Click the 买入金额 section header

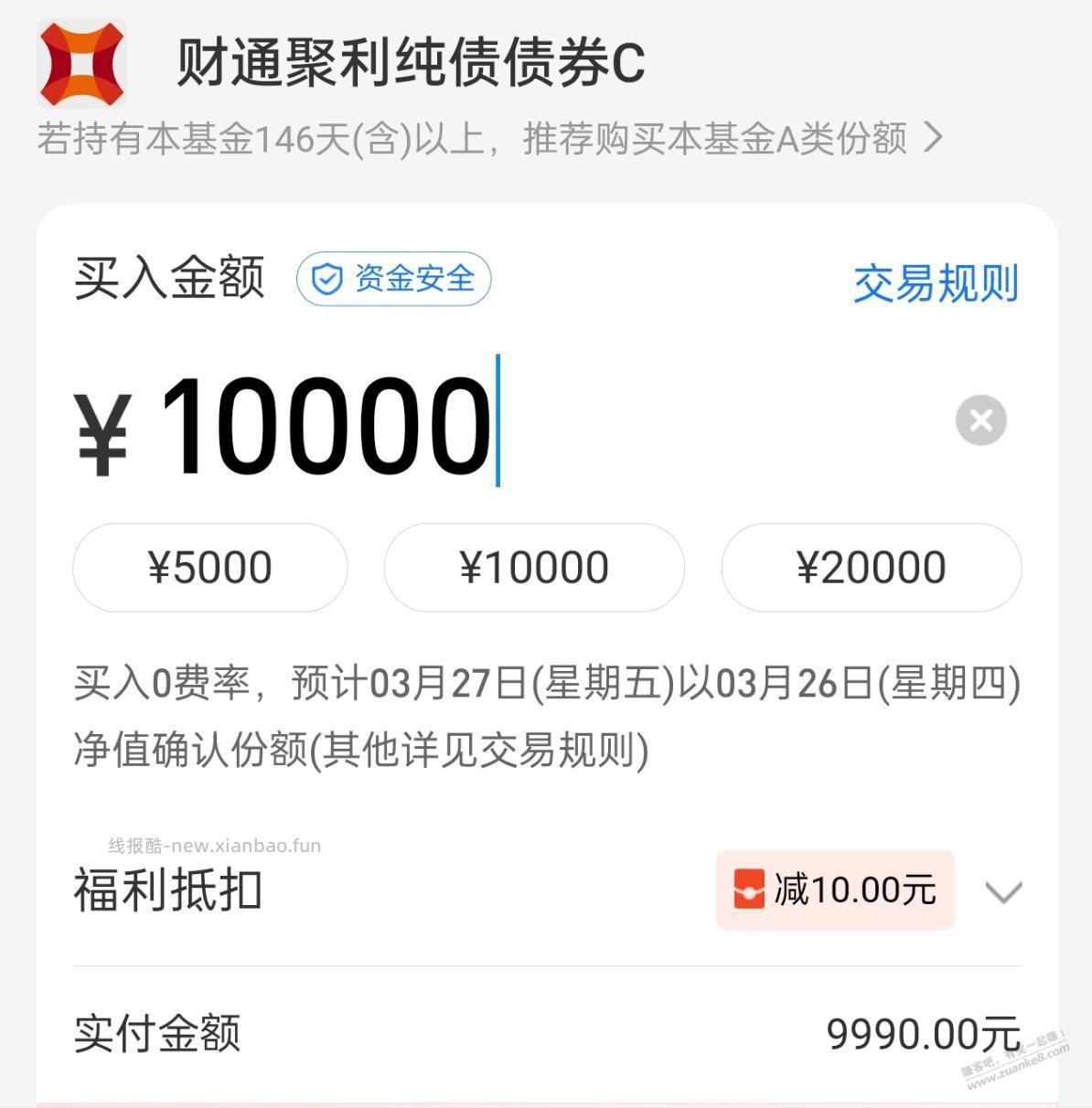pyautogui.click(x=169, y=277)
